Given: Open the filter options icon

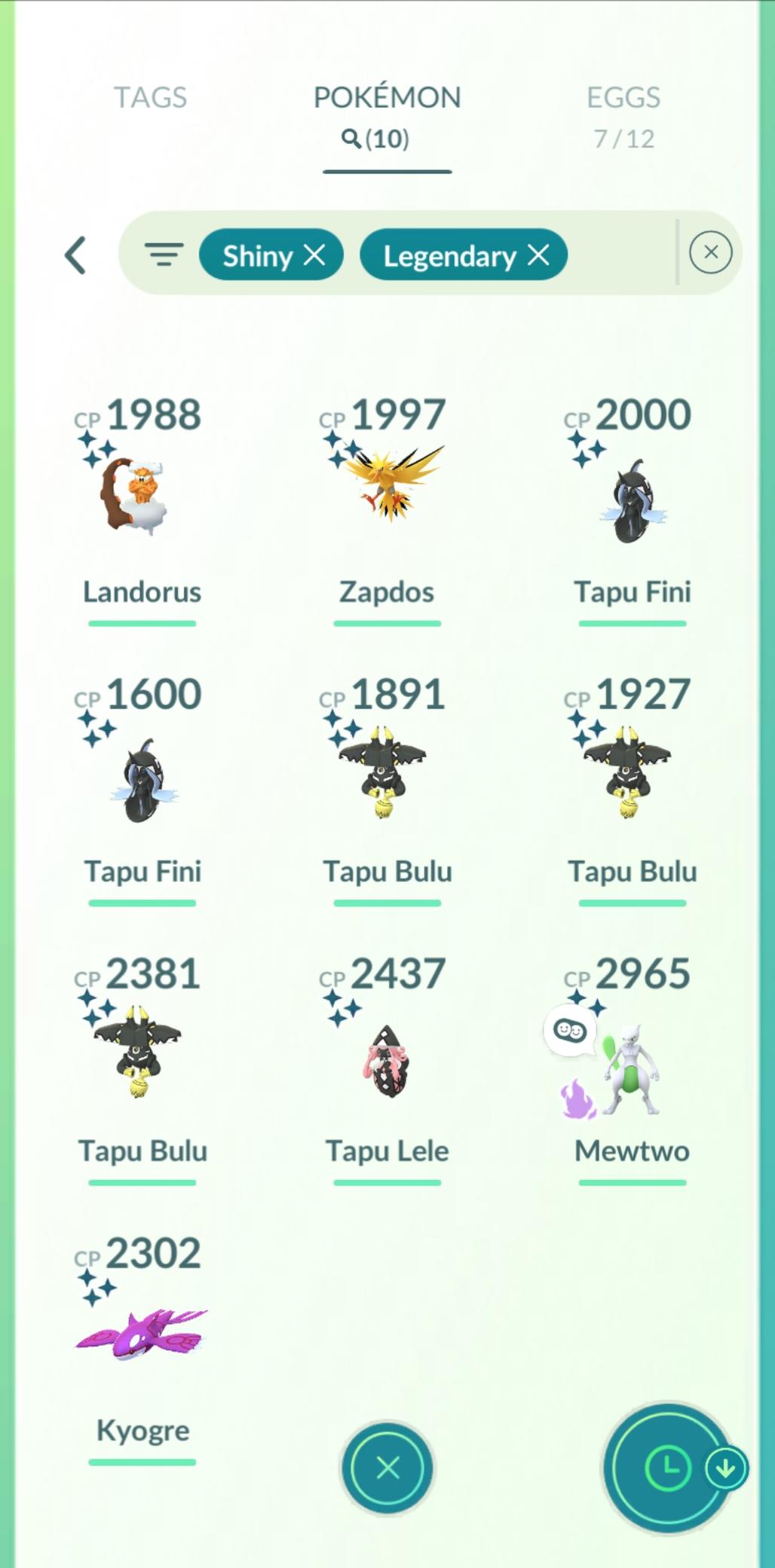Looking at the screenshot, I should 164,255.
